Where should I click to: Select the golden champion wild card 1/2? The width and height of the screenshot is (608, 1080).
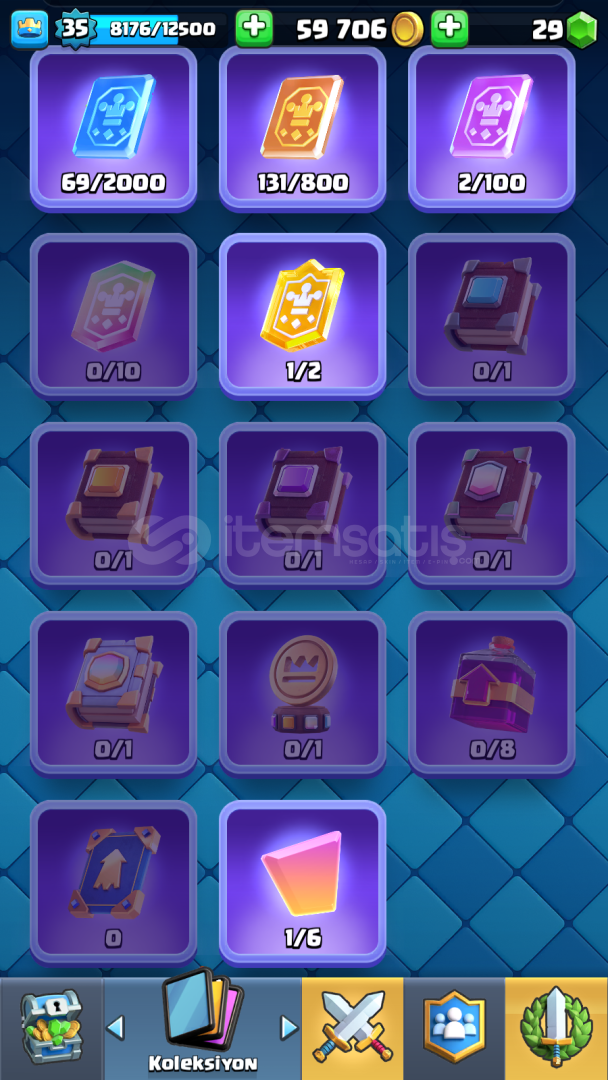[x=302, y=316]
